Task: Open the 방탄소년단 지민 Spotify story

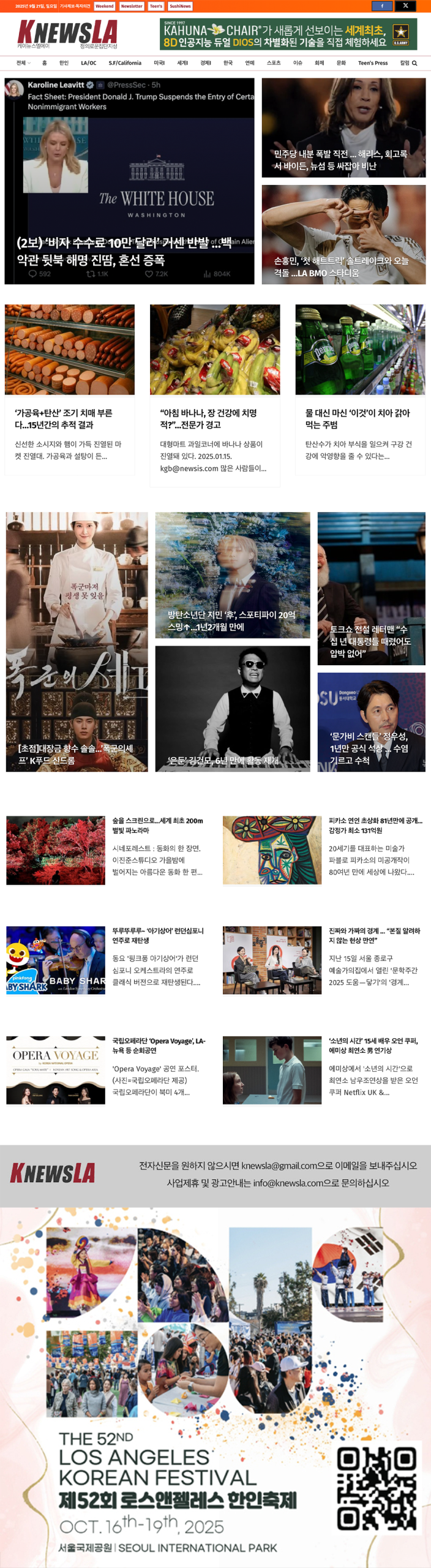Action: pos(232,575)
